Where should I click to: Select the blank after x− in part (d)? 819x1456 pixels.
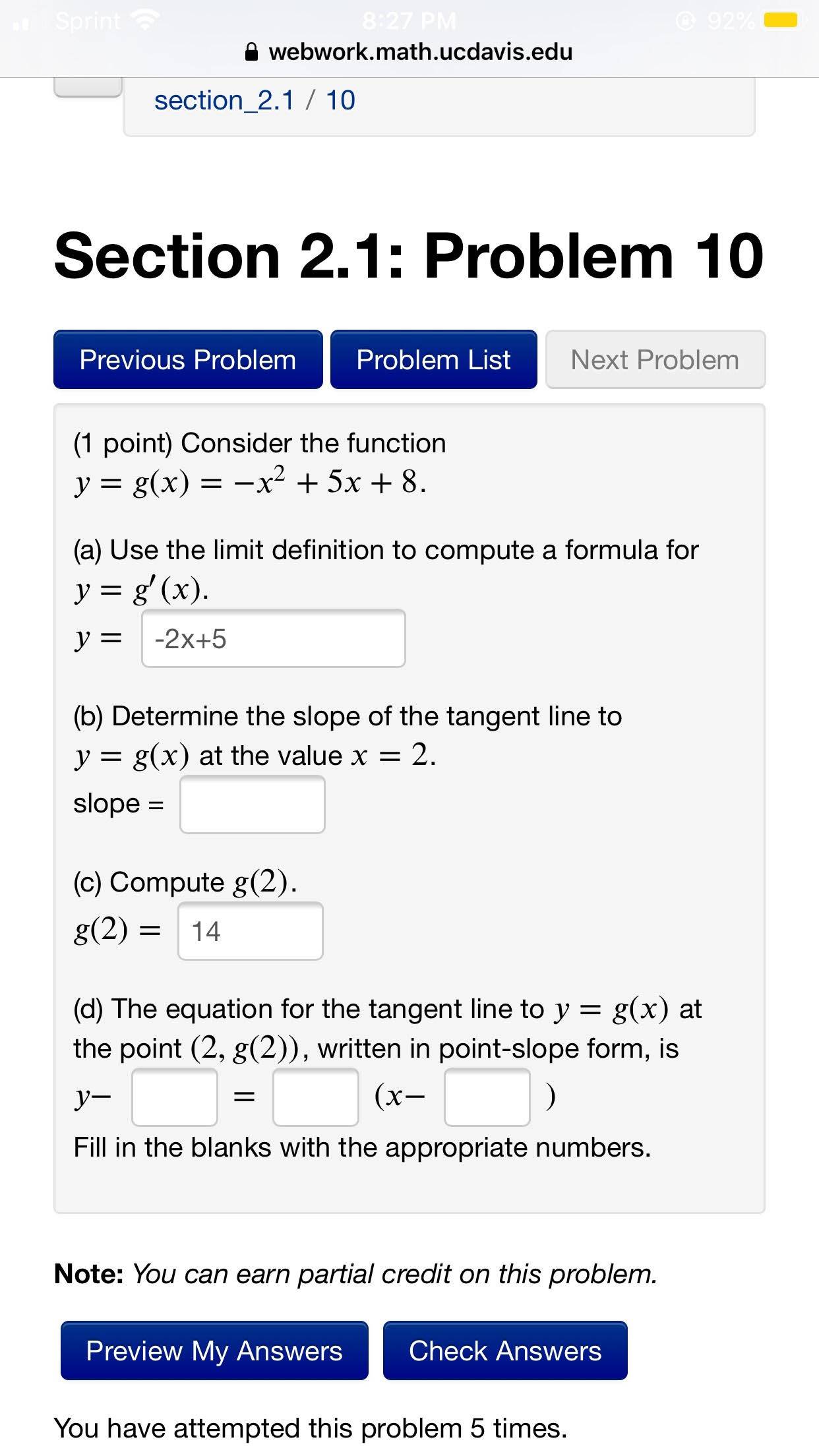tap(487, 1097)
